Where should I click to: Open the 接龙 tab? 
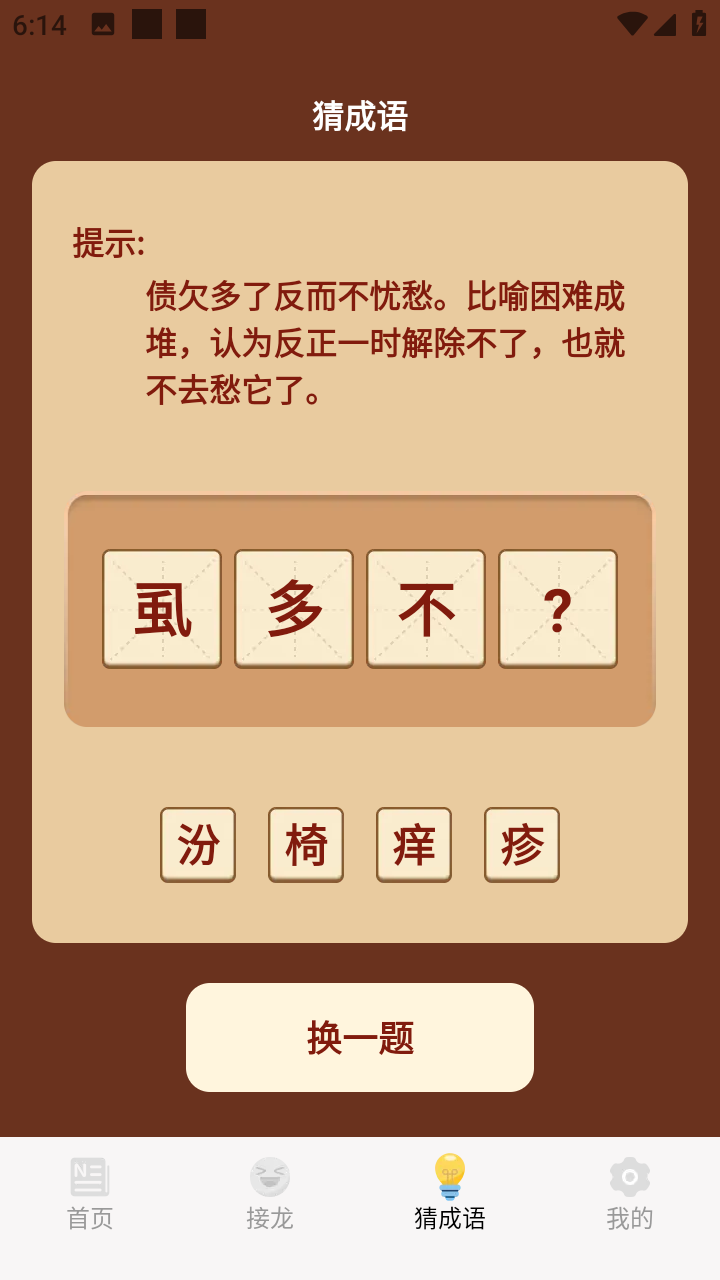coord(270,1194)
